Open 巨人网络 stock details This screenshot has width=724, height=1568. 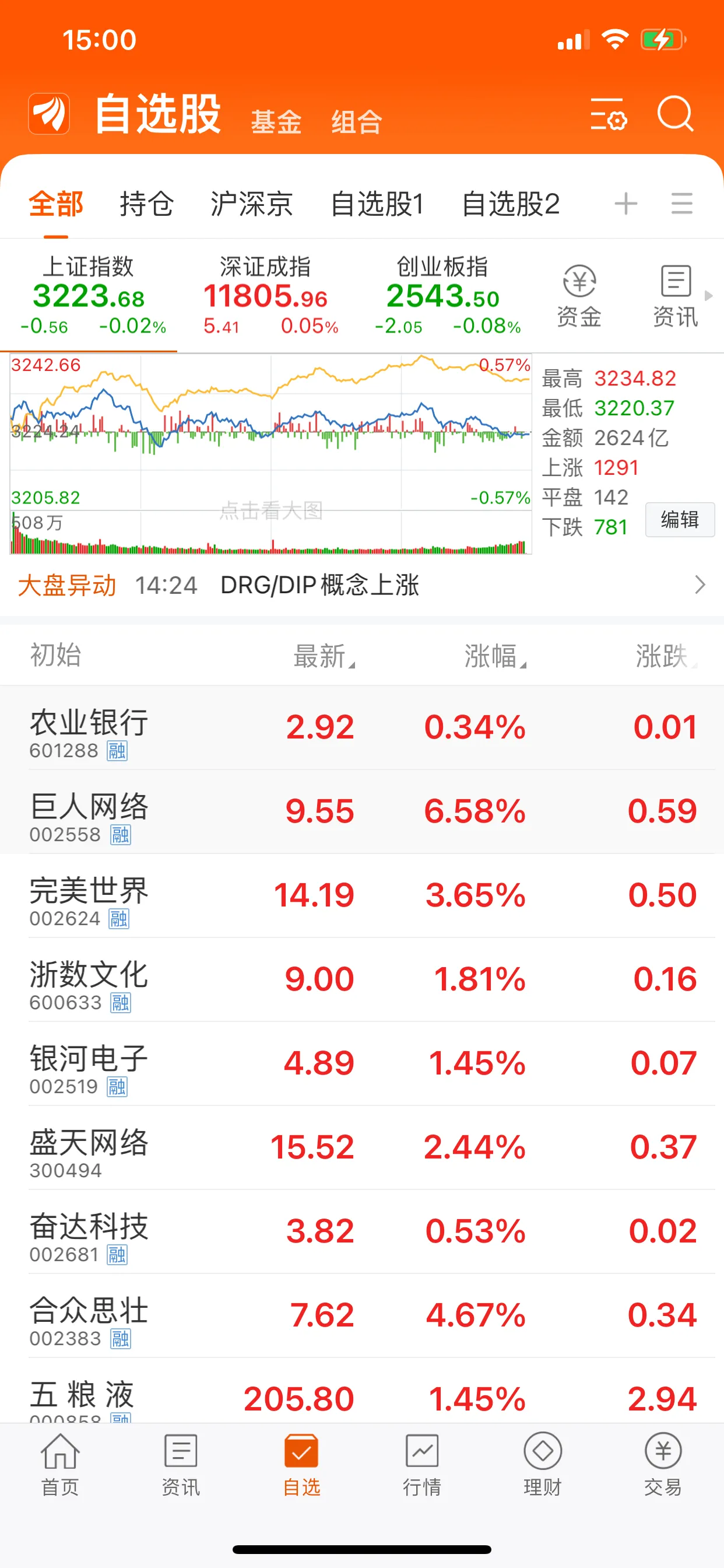click(362, 812)
